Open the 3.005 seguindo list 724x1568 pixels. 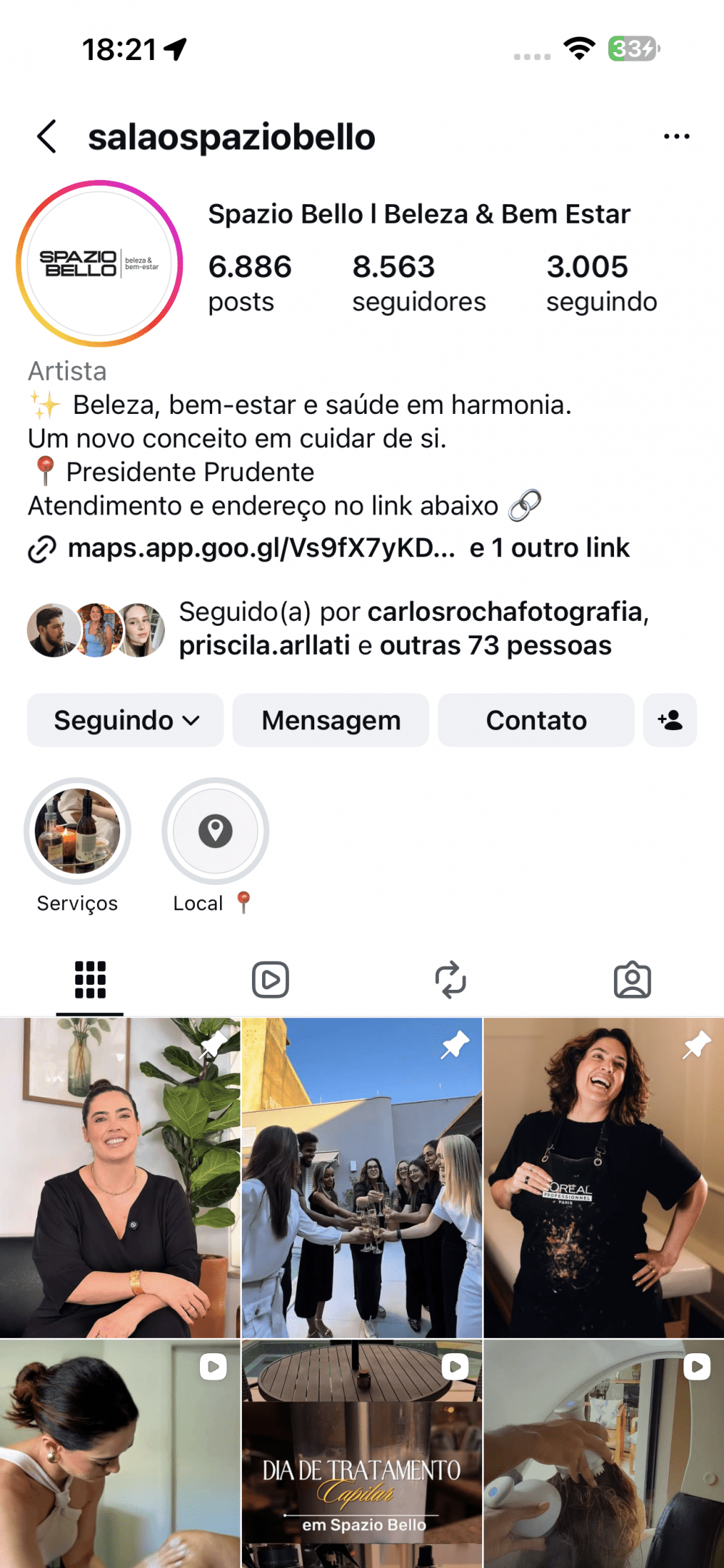tap(601, 283)
